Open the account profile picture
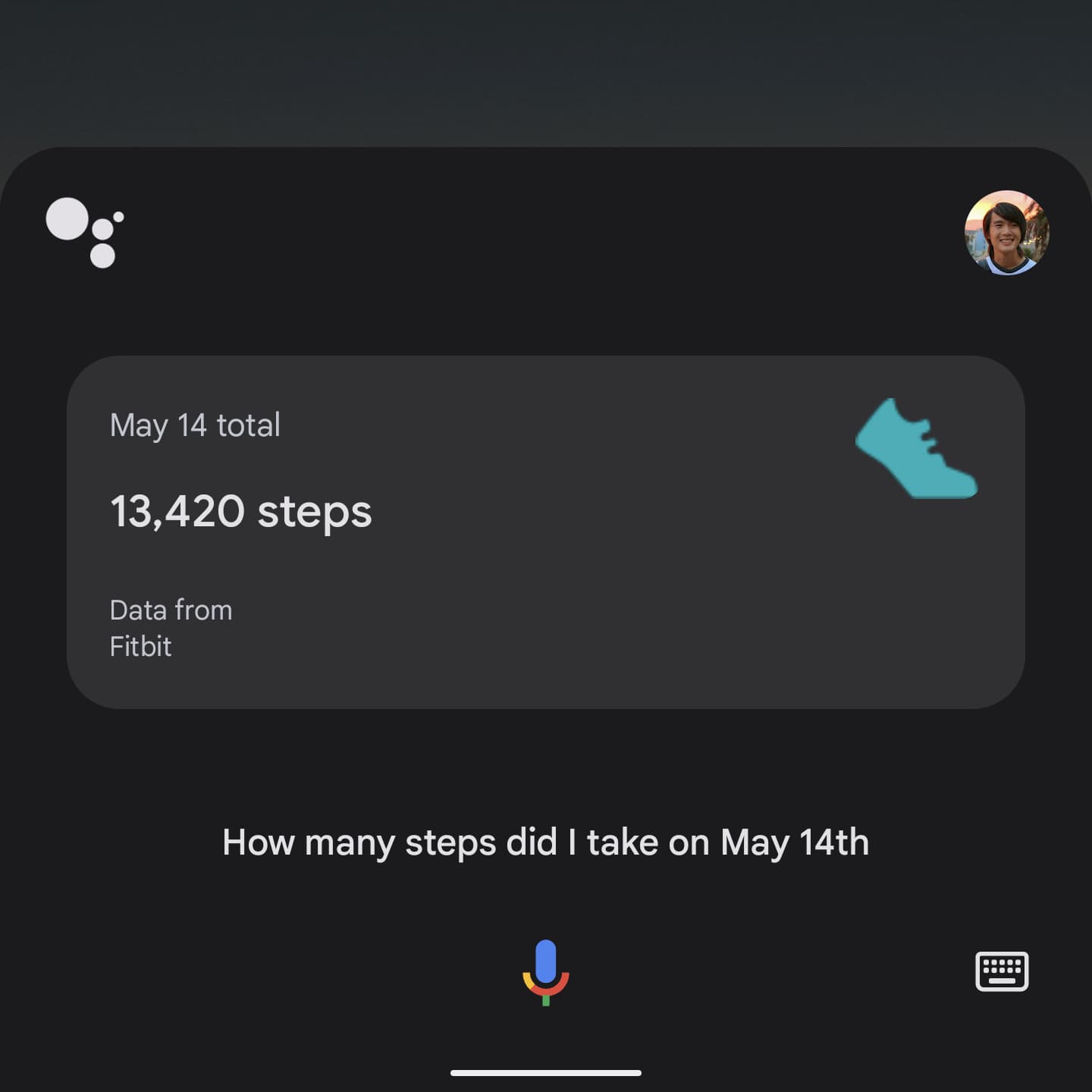The image size is (1092, 1092). [x=1006, y=233]
